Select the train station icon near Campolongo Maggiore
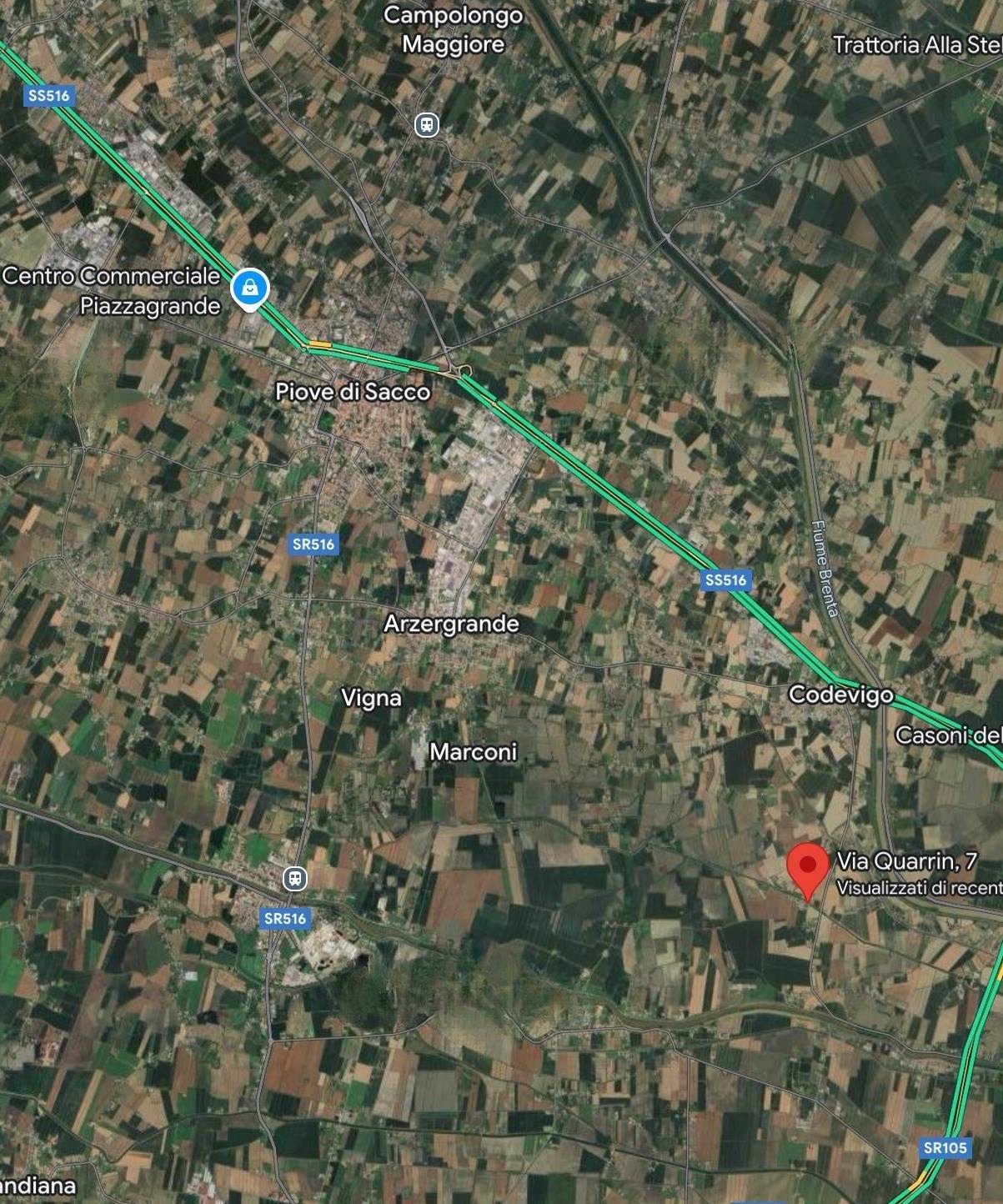The width and height of the screenshot is (1003, 1204). [427, 125]
